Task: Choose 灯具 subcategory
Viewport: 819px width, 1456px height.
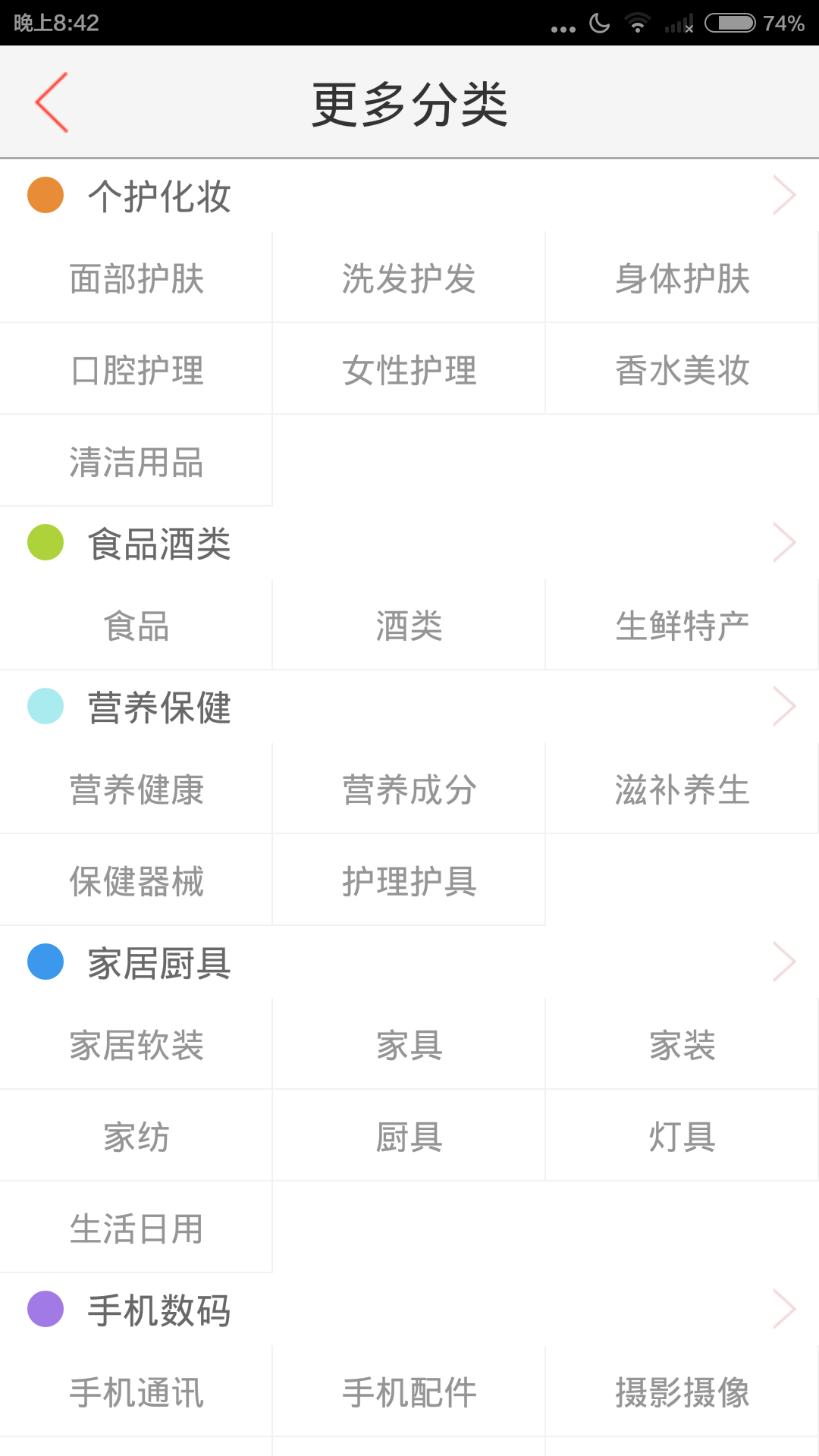Action: (682, 1137)
